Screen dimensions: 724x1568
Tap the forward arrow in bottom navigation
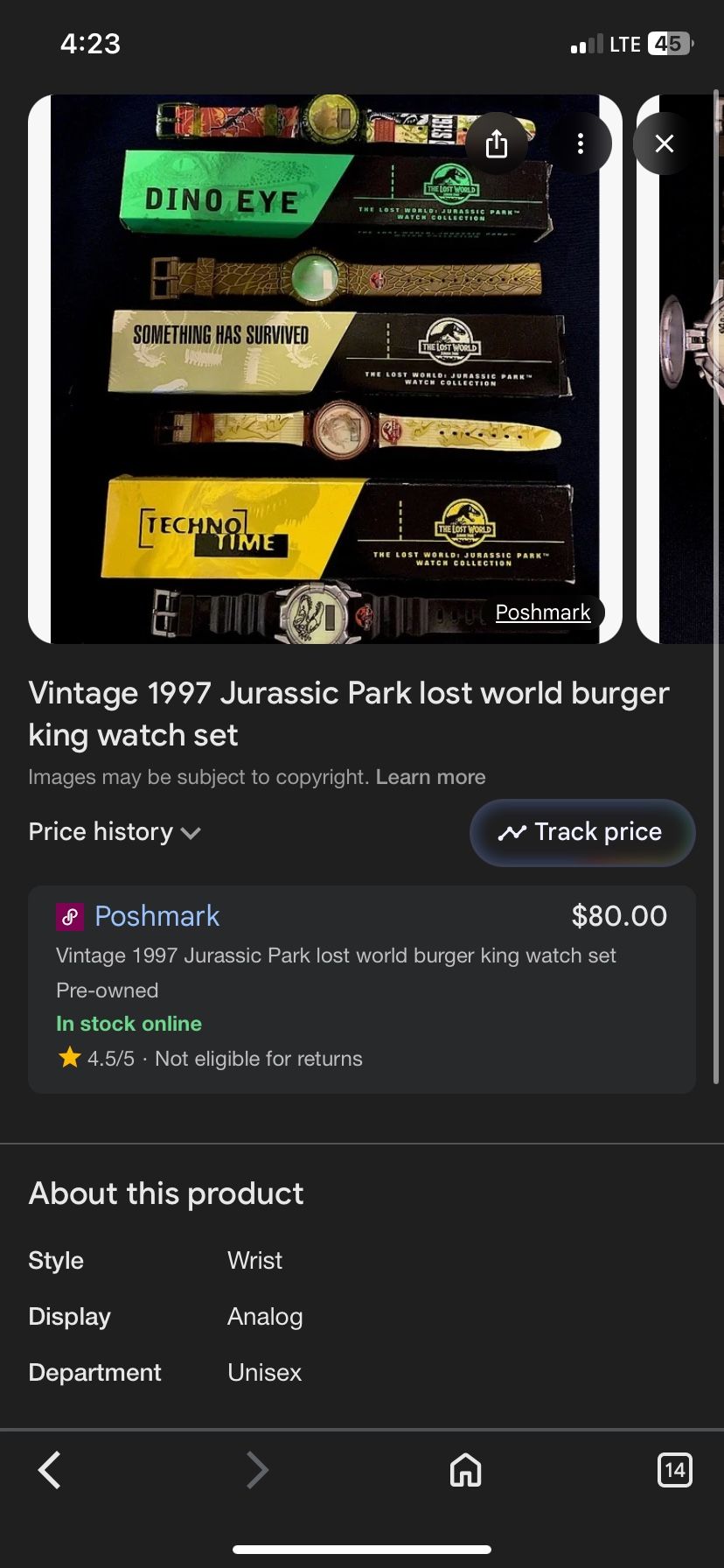pos(257,1470)
